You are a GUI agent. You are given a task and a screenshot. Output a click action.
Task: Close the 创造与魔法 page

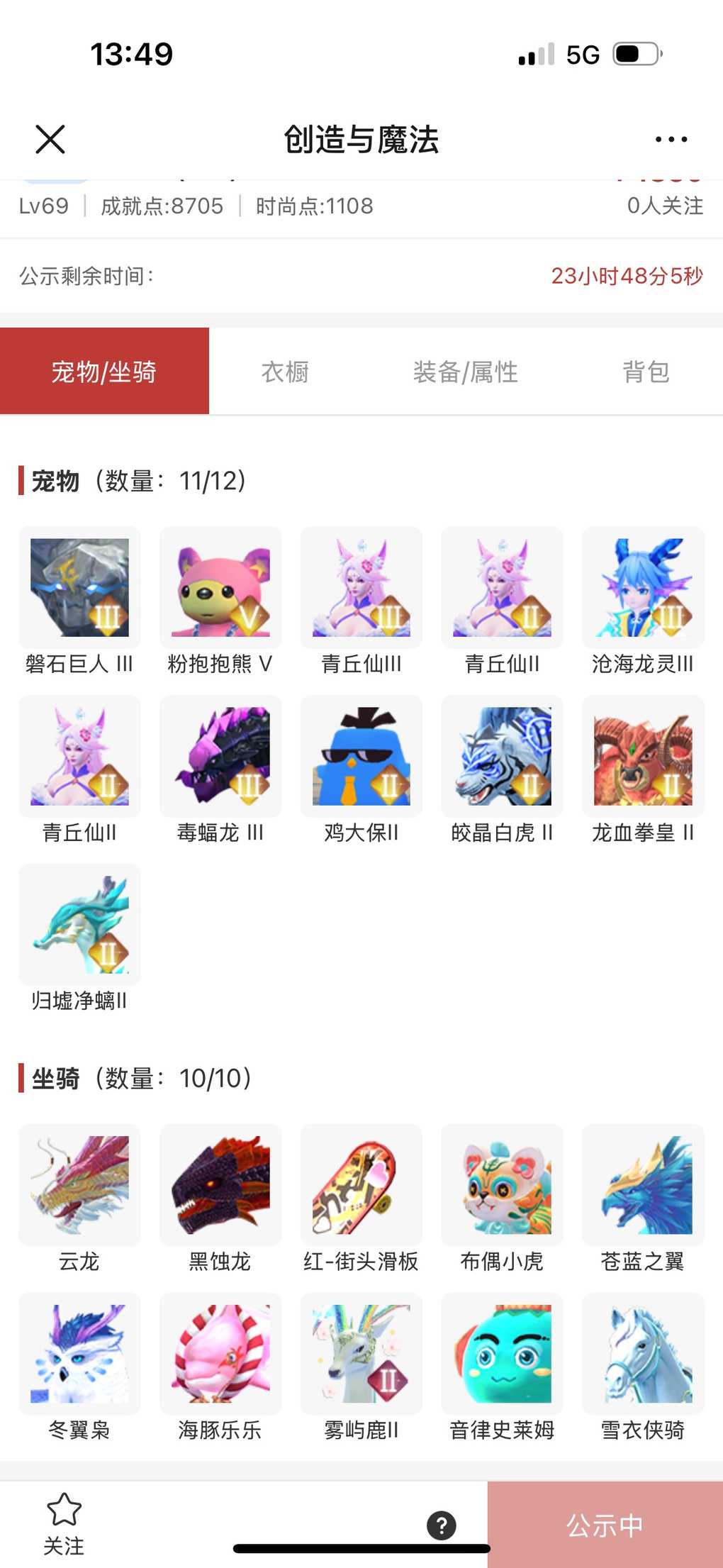pyautogui.click(x=50, y=139)
